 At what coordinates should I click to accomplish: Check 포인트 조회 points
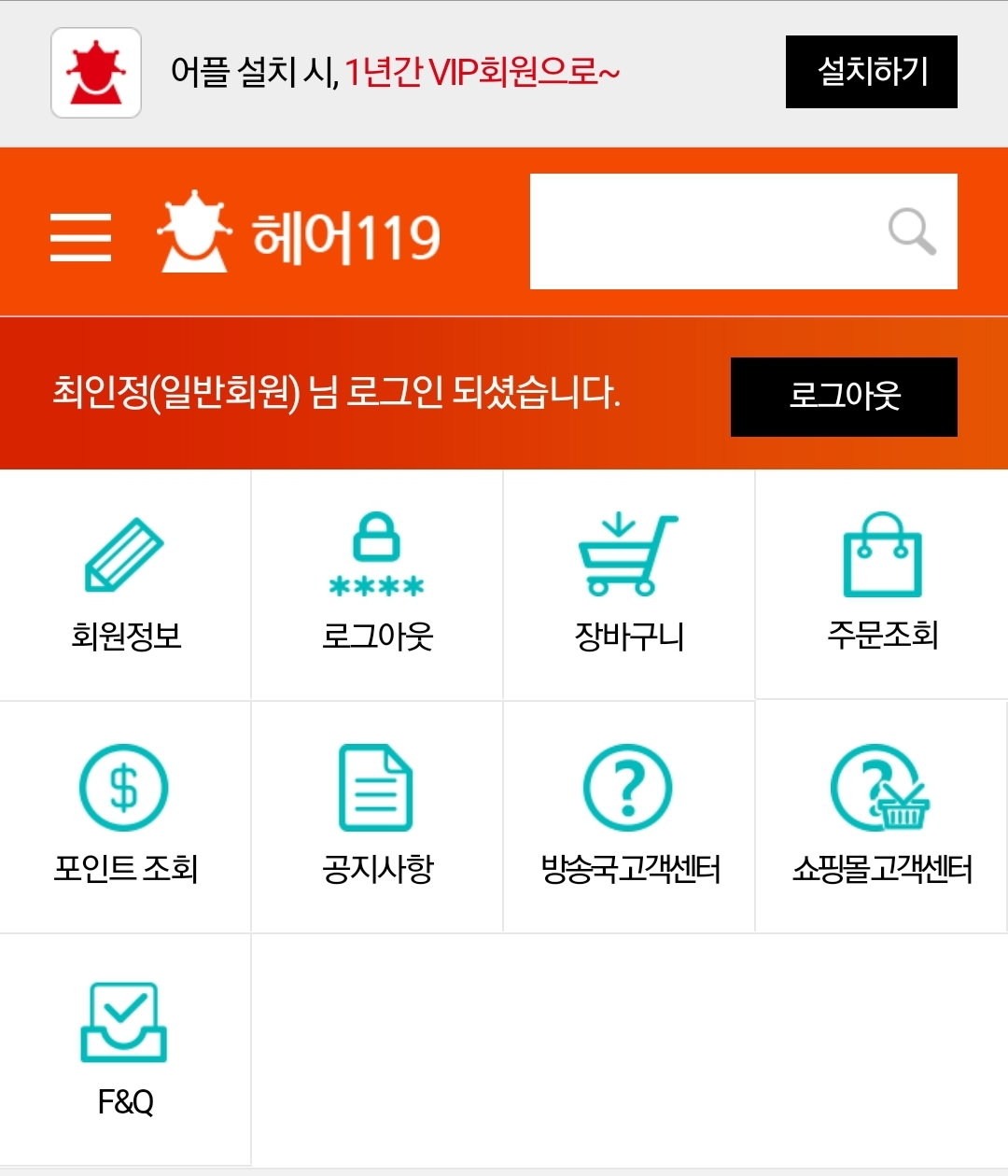(125, 817)
